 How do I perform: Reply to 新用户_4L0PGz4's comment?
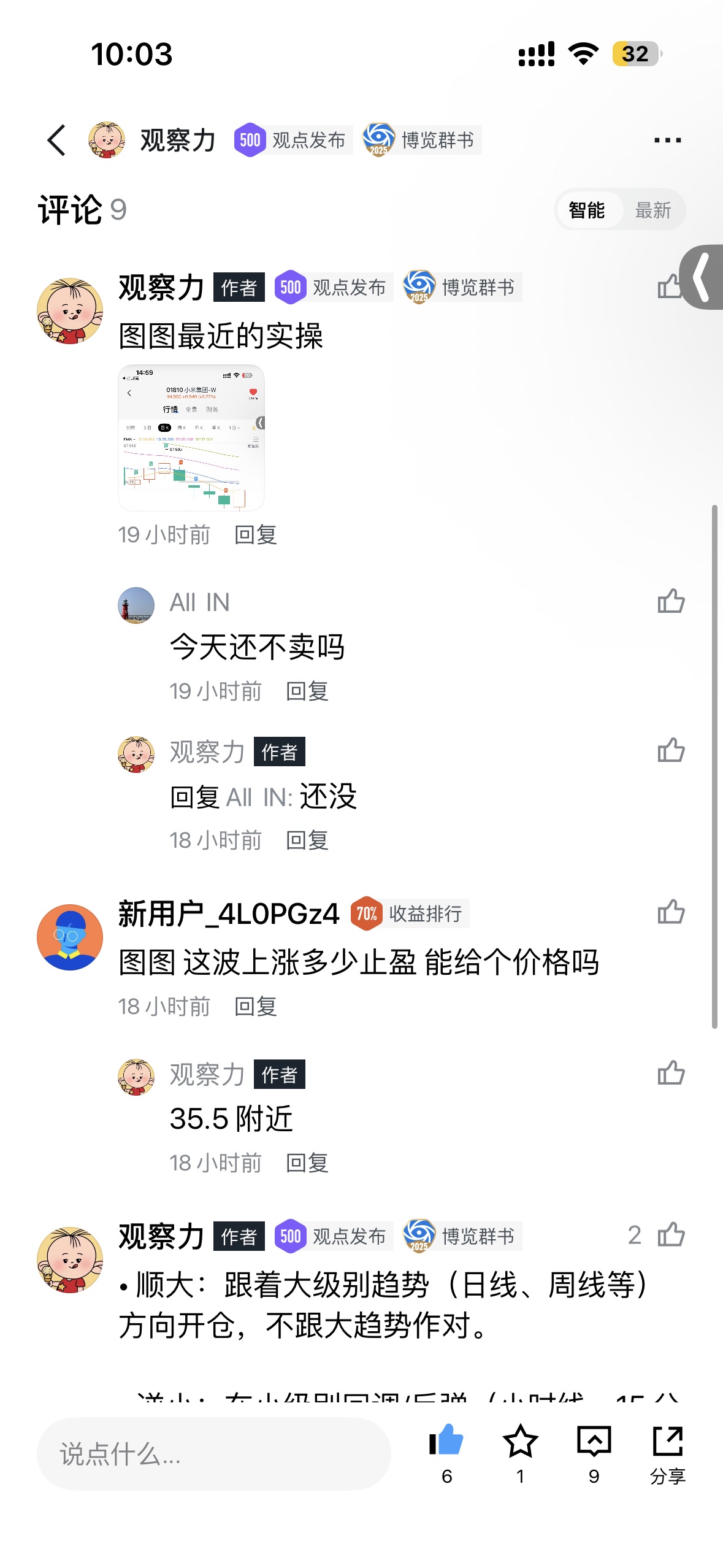[256, 1007]
